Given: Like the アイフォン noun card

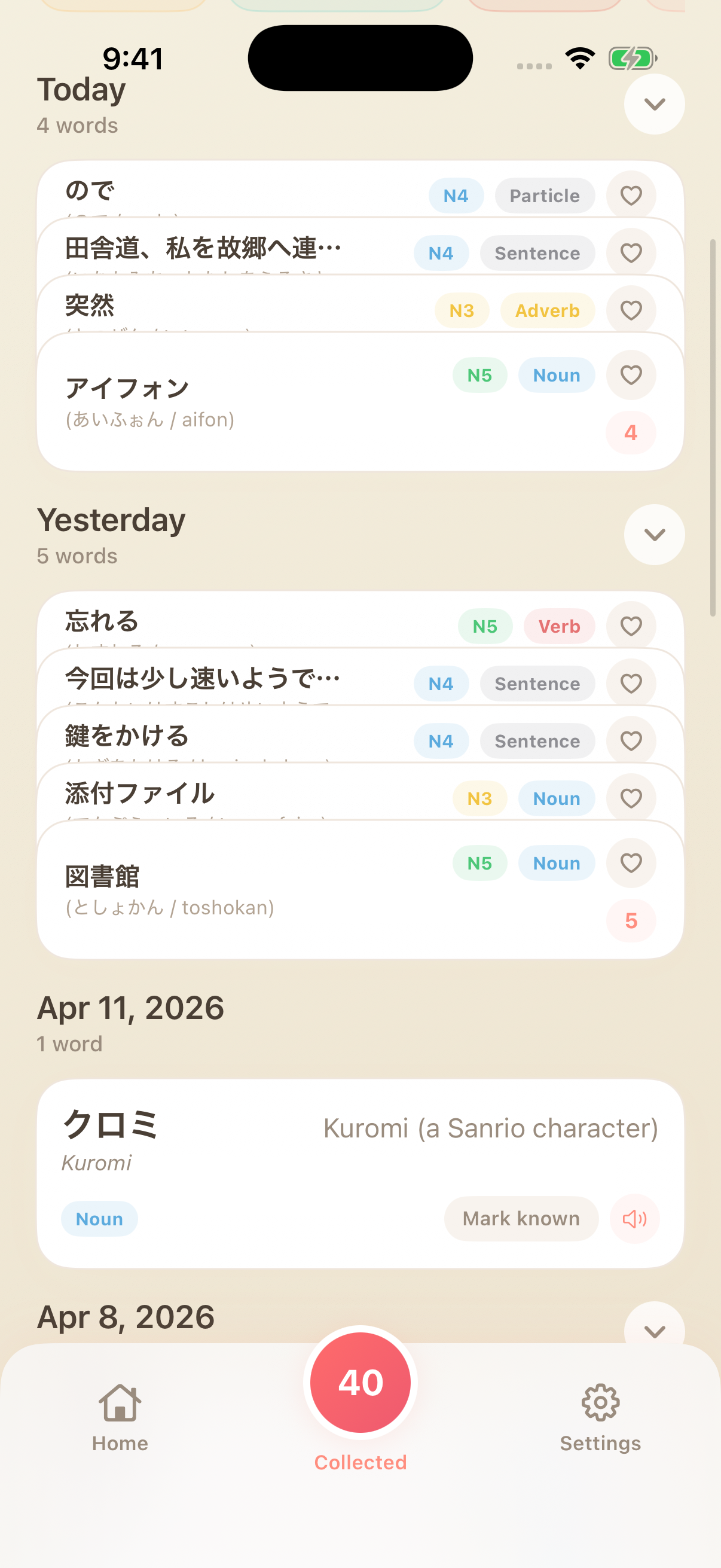Looking at the screenshot, I should tap(631, 375).
